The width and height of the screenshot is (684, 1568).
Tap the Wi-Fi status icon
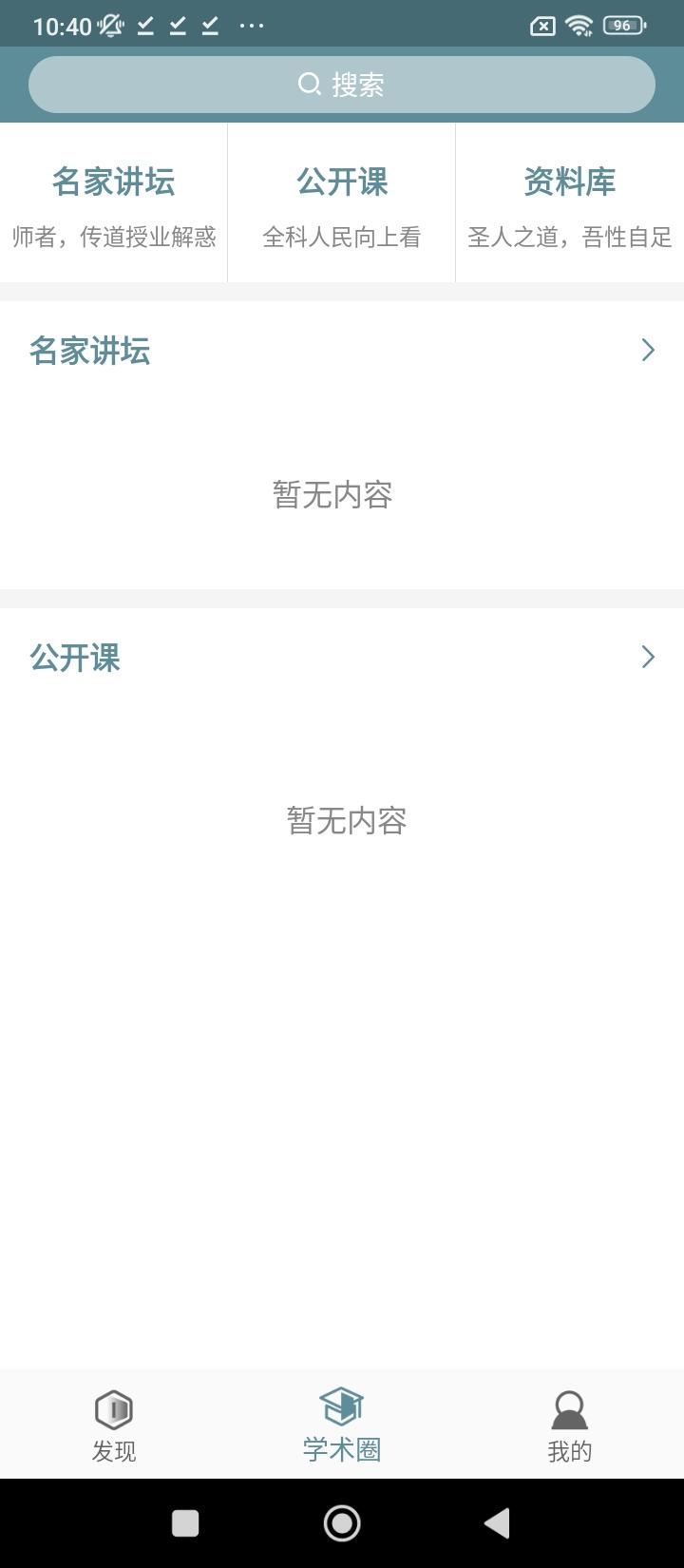pyautogui.click(x=580, y=26)
